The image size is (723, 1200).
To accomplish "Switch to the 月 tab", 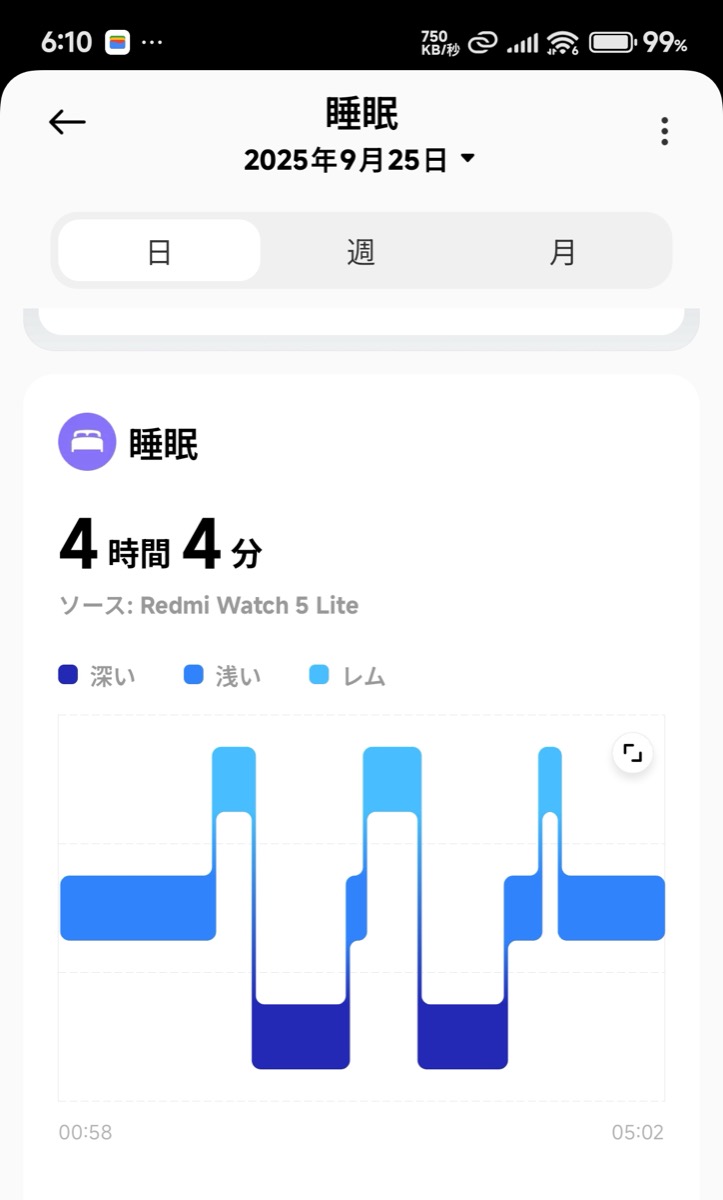I will point(563,252).
